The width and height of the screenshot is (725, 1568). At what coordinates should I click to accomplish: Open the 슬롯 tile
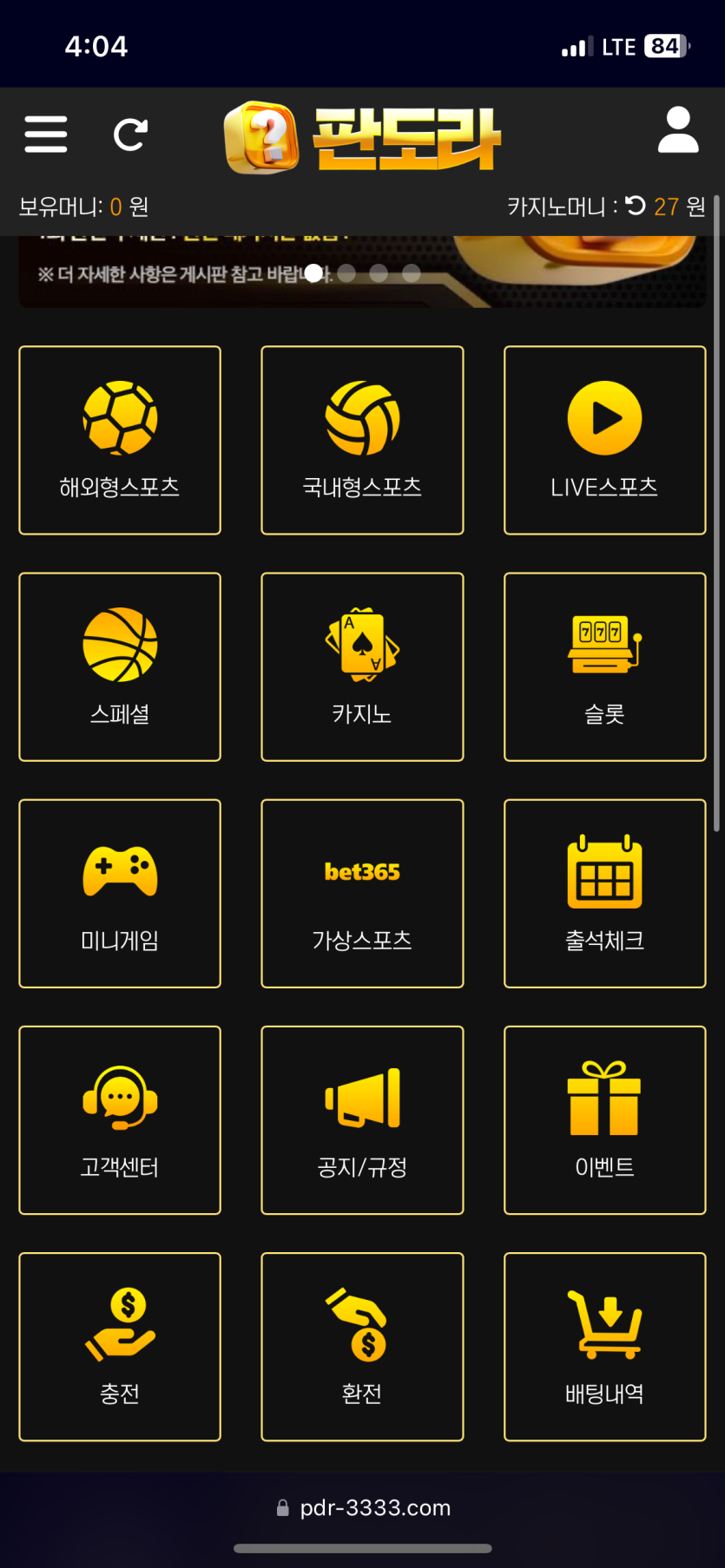(x=604, y=666)
